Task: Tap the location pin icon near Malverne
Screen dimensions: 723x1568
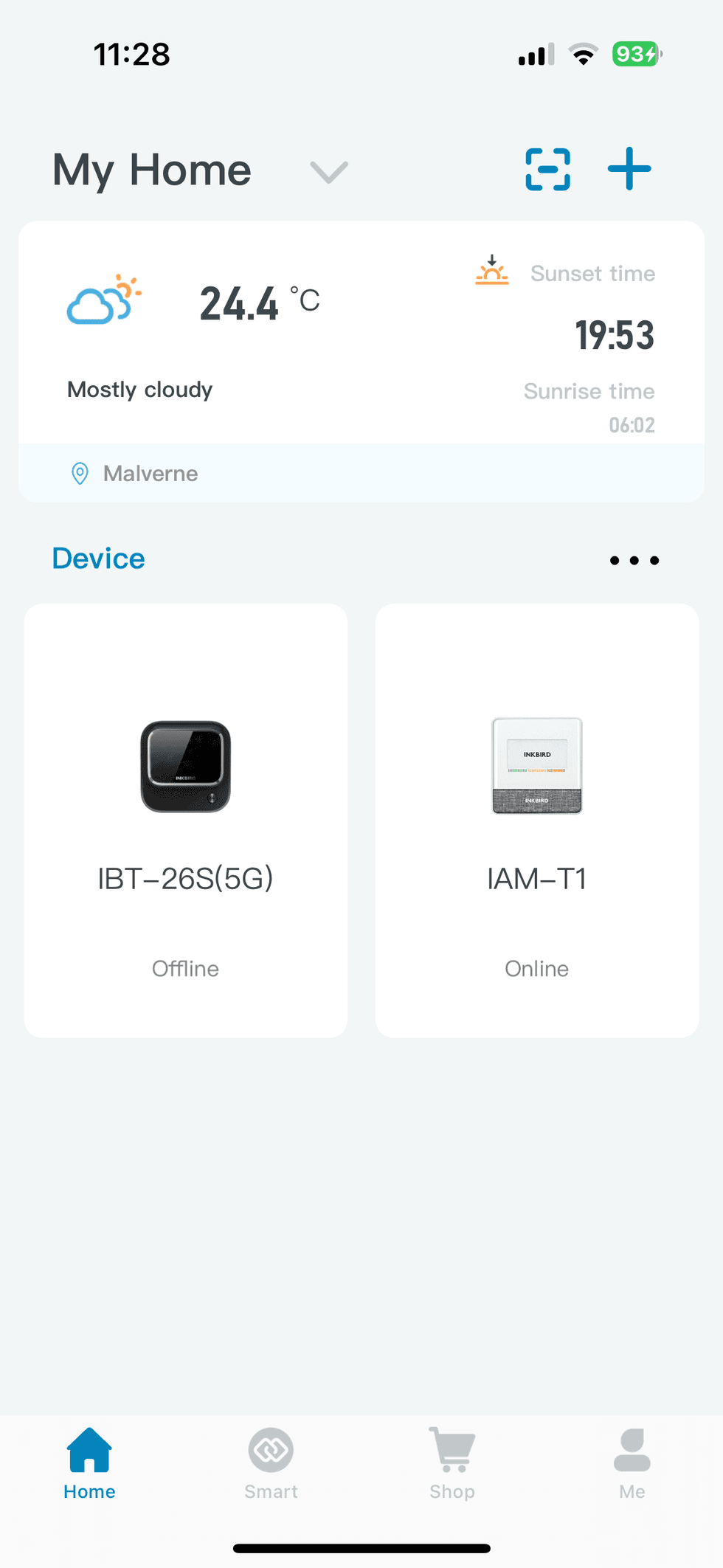Action: coord(80,474)
